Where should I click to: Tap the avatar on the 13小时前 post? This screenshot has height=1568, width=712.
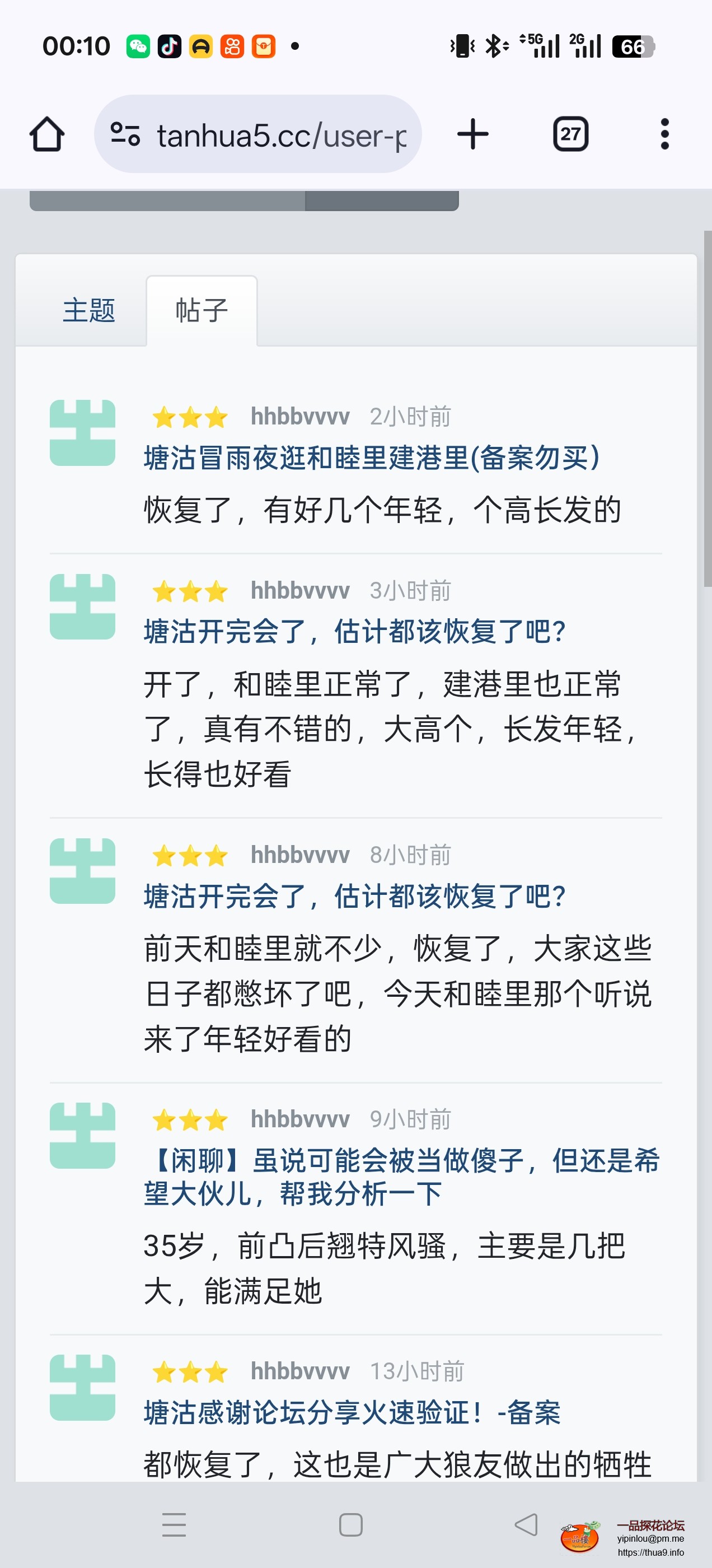click(83, 1388)
